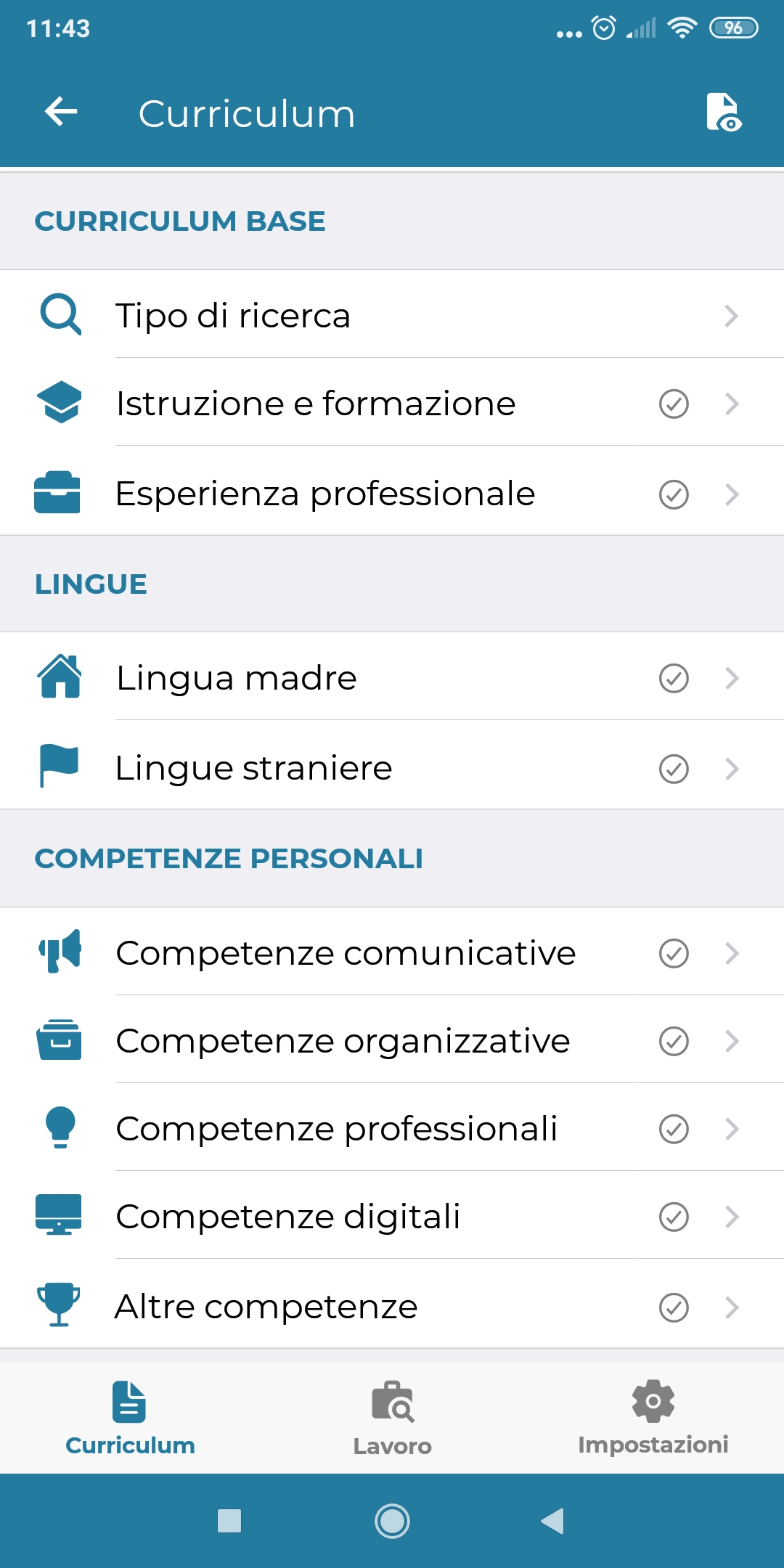This screenshot has width=784, height=1568.
Task: Edit Competenze professionali
Action: tap(392, 1127)
